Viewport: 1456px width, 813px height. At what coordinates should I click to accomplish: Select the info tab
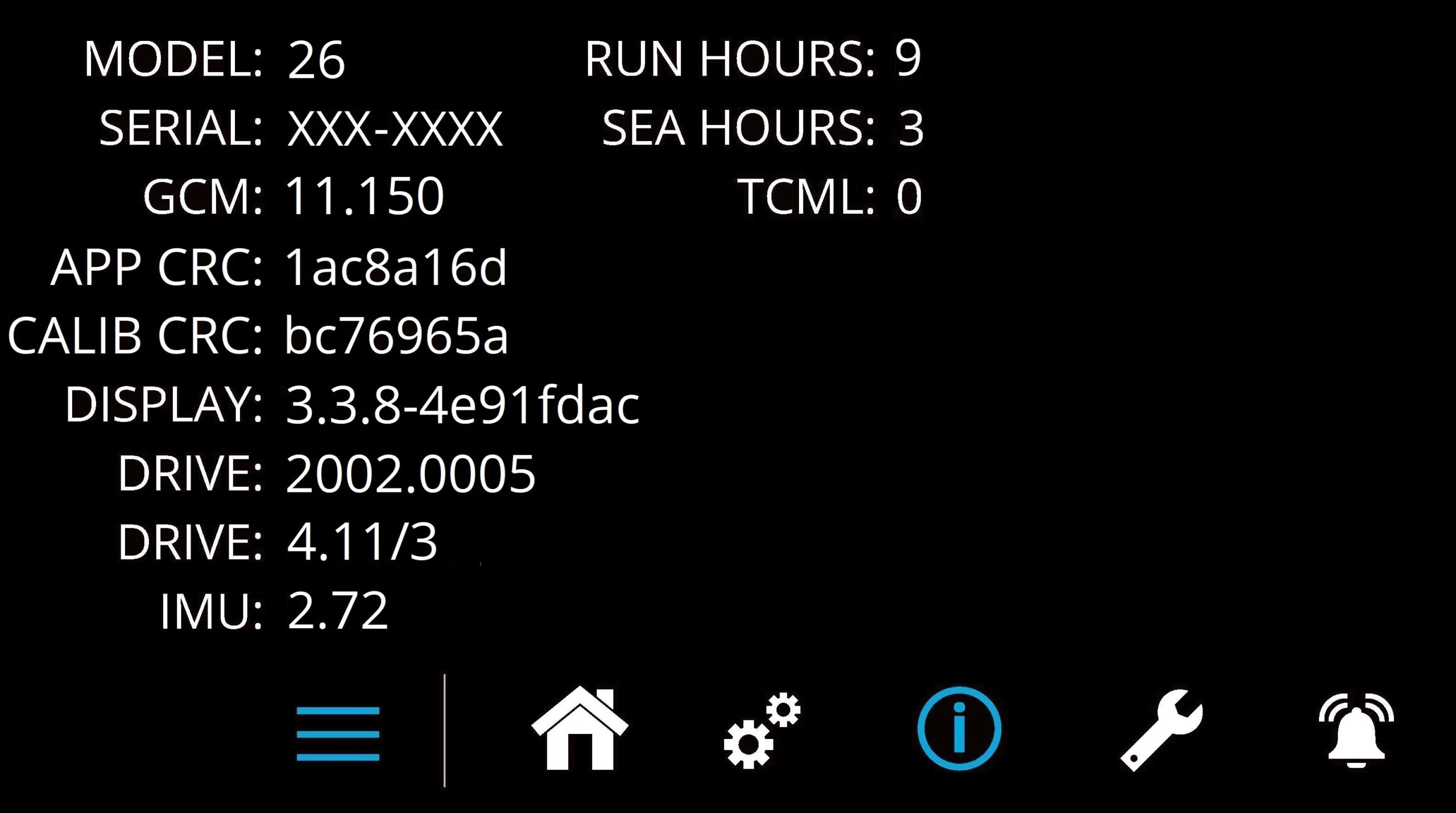click(x=959, y=729)
